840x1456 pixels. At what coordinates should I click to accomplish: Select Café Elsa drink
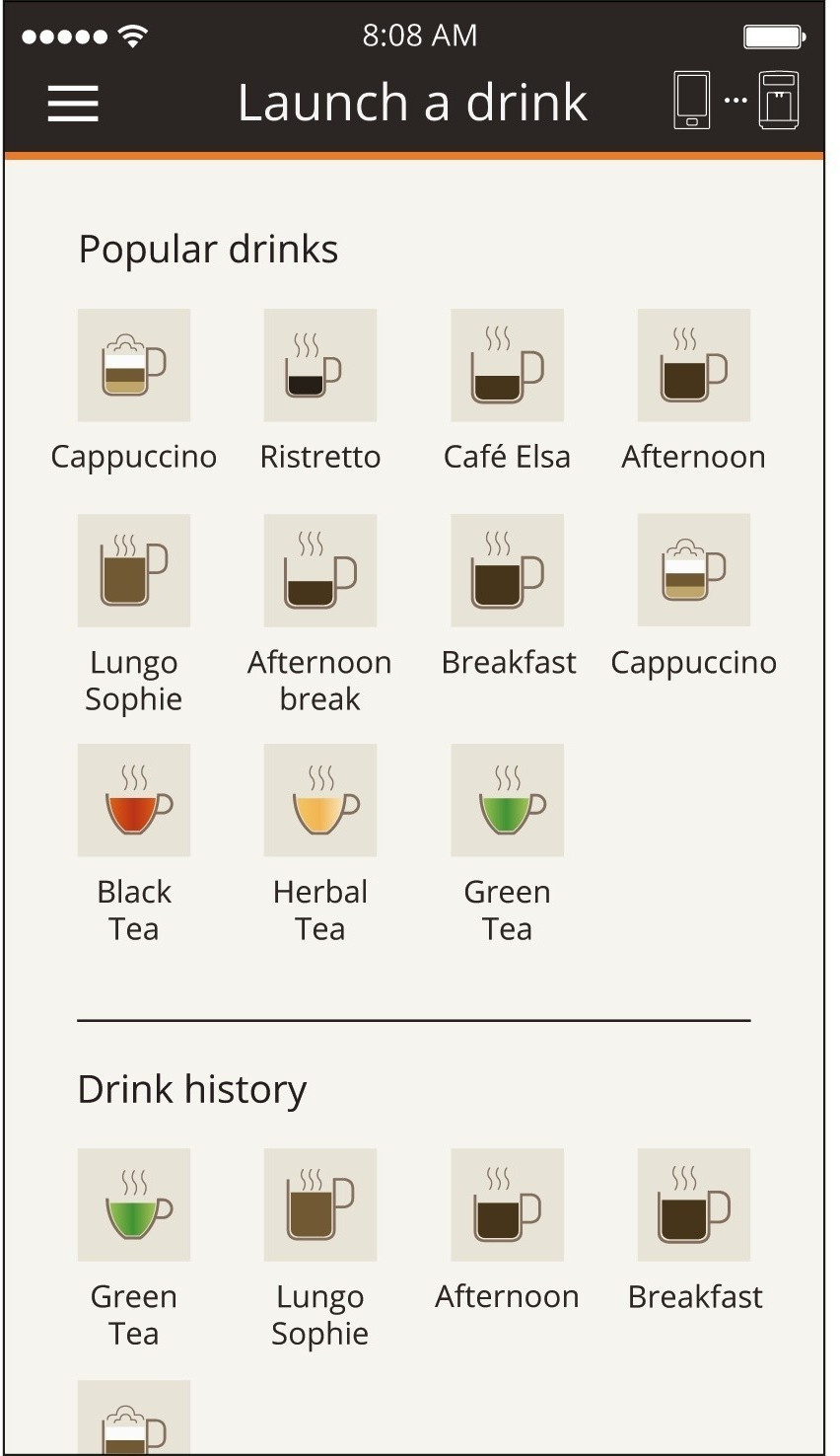[x=507, y=366]
